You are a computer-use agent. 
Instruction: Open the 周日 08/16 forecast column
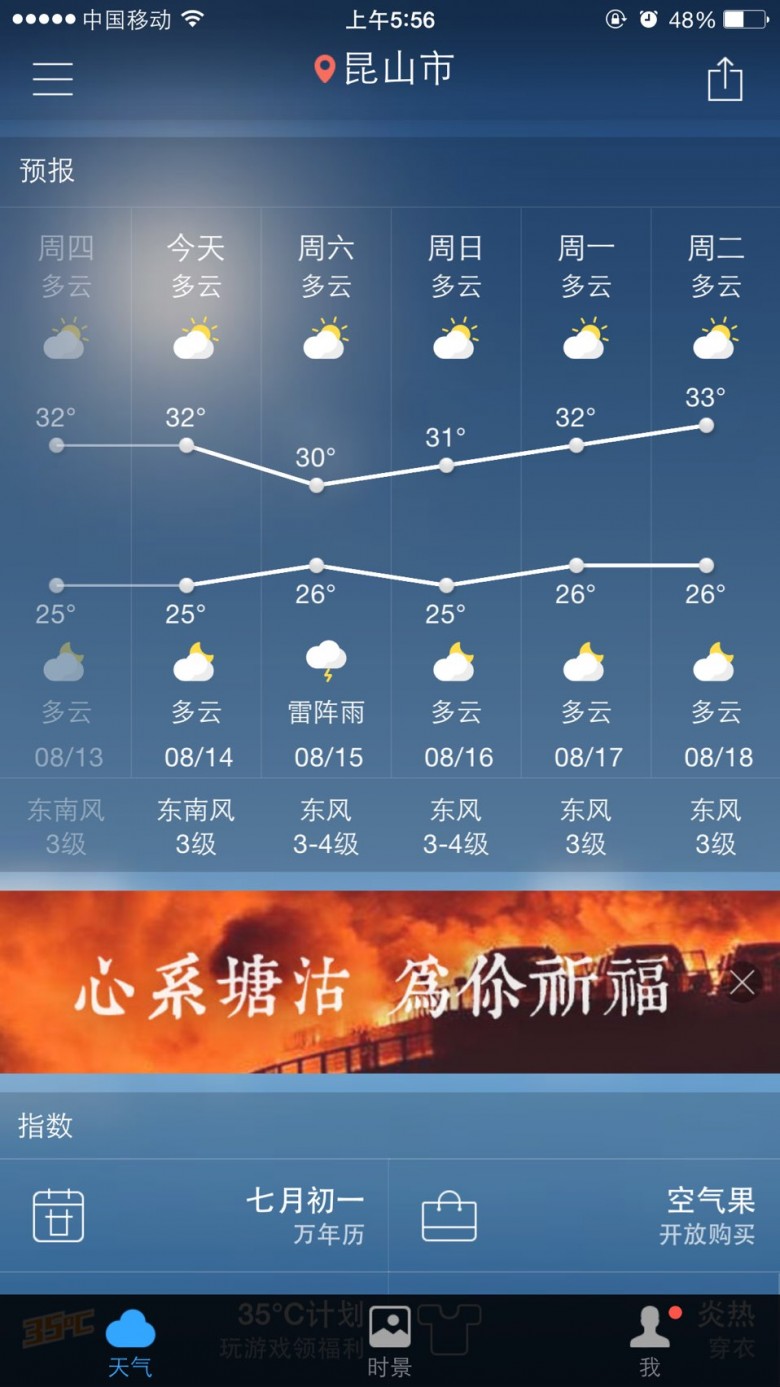click(456, 493)
